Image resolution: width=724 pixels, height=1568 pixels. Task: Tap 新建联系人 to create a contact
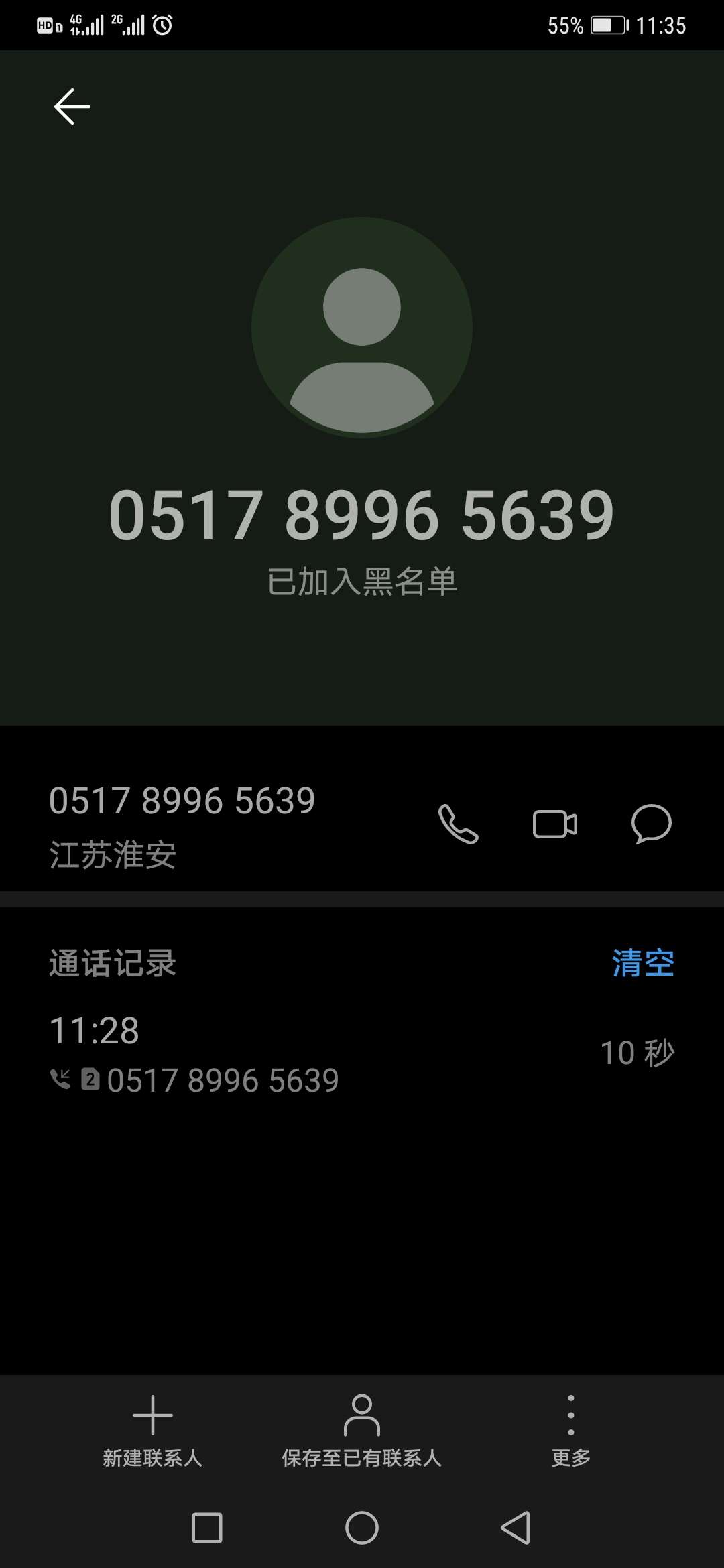[153, 1431]
